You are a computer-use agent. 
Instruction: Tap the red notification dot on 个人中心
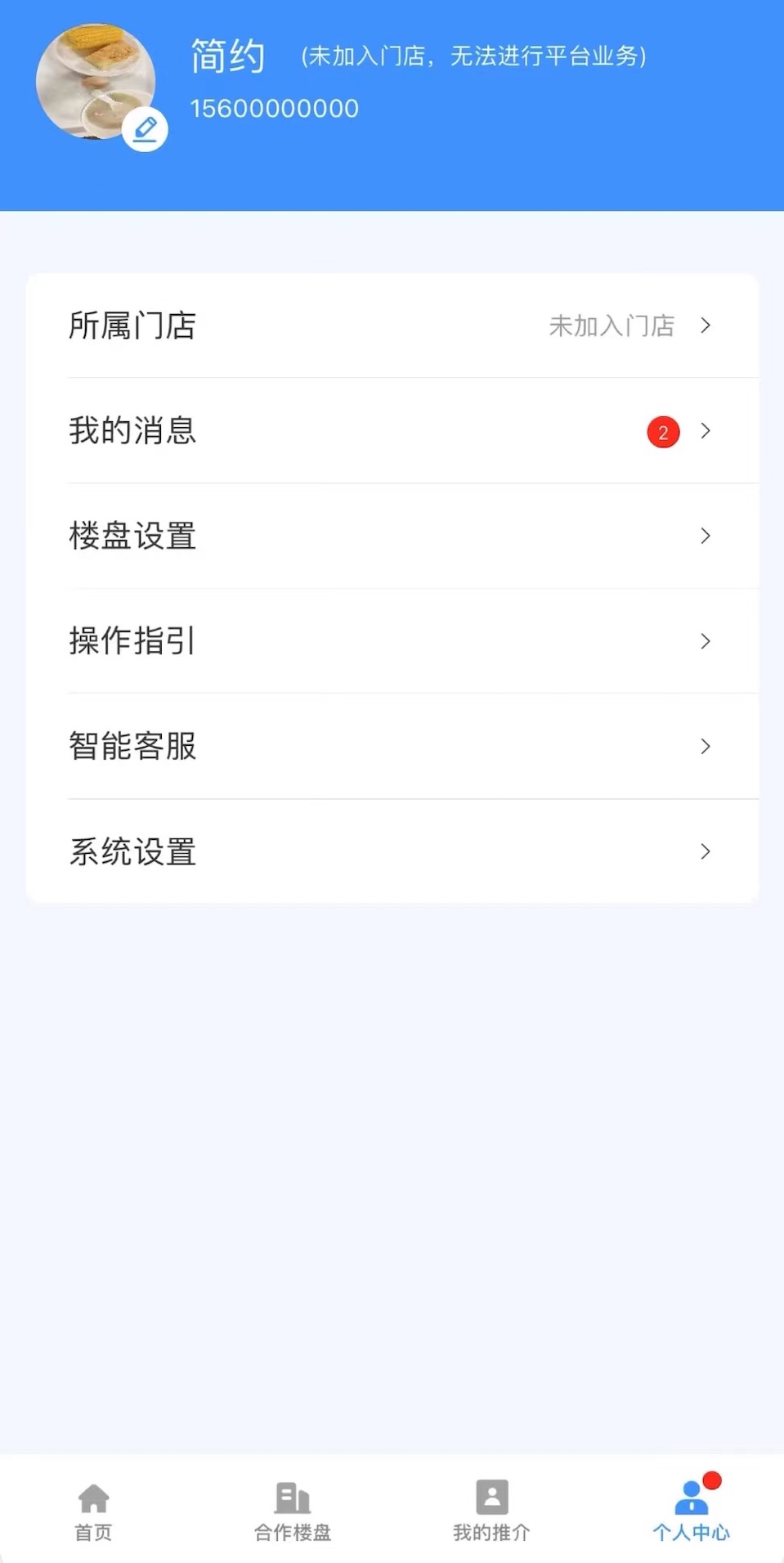tap(712, 1480)
